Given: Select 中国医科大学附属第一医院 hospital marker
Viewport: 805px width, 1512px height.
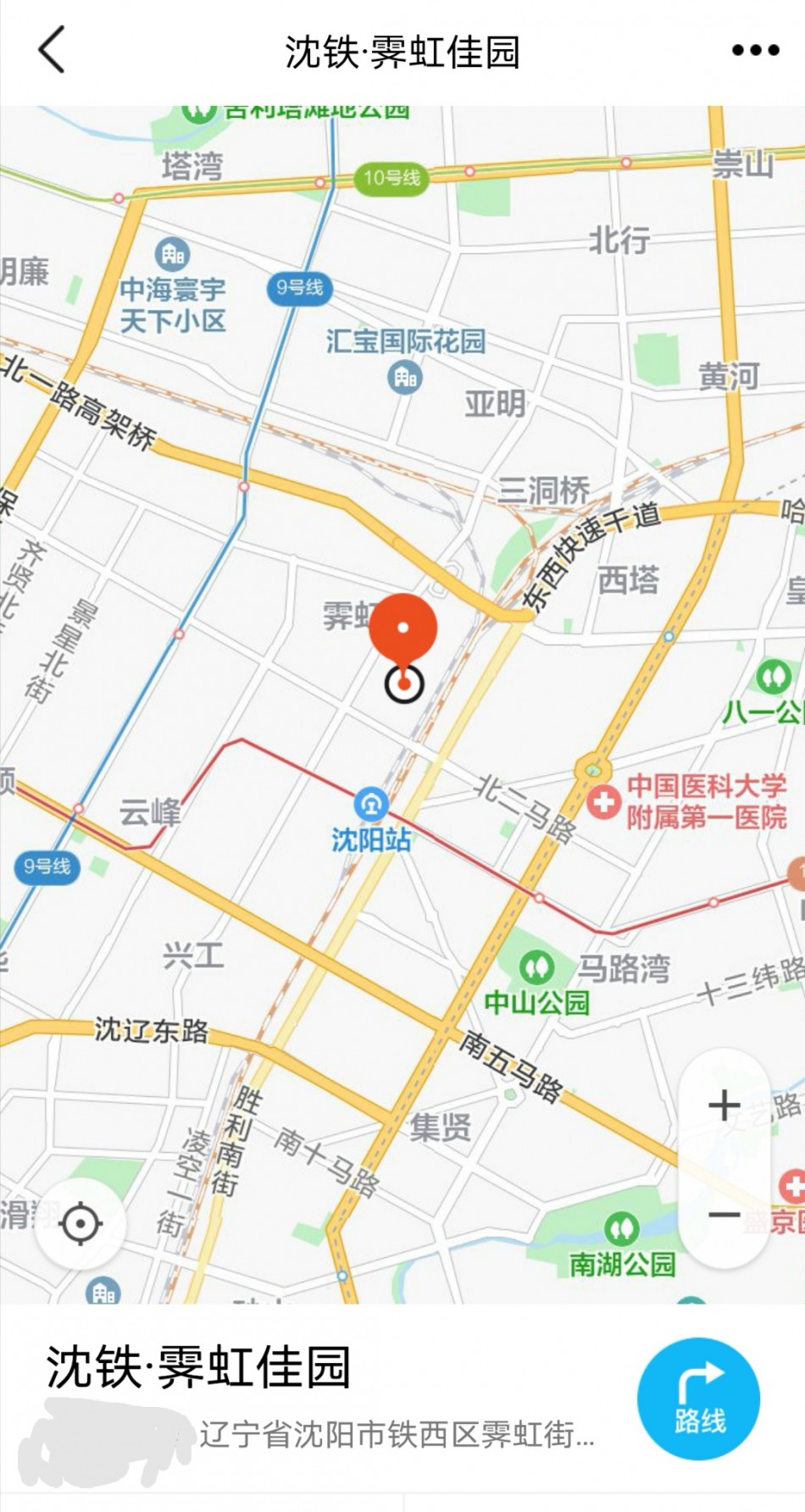Looking at the screenshot, I should point(604,800).
